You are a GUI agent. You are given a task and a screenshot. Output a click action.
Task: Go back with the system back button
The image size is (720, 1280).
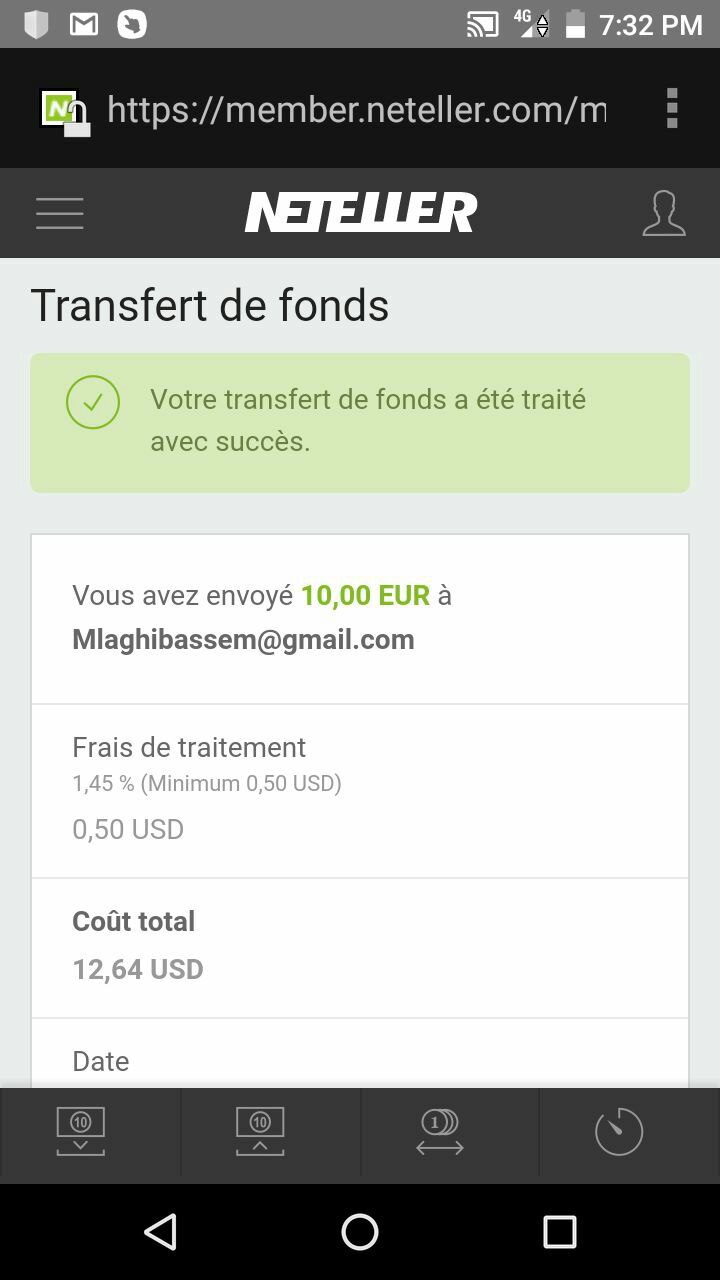click(x=161, y=1232)
